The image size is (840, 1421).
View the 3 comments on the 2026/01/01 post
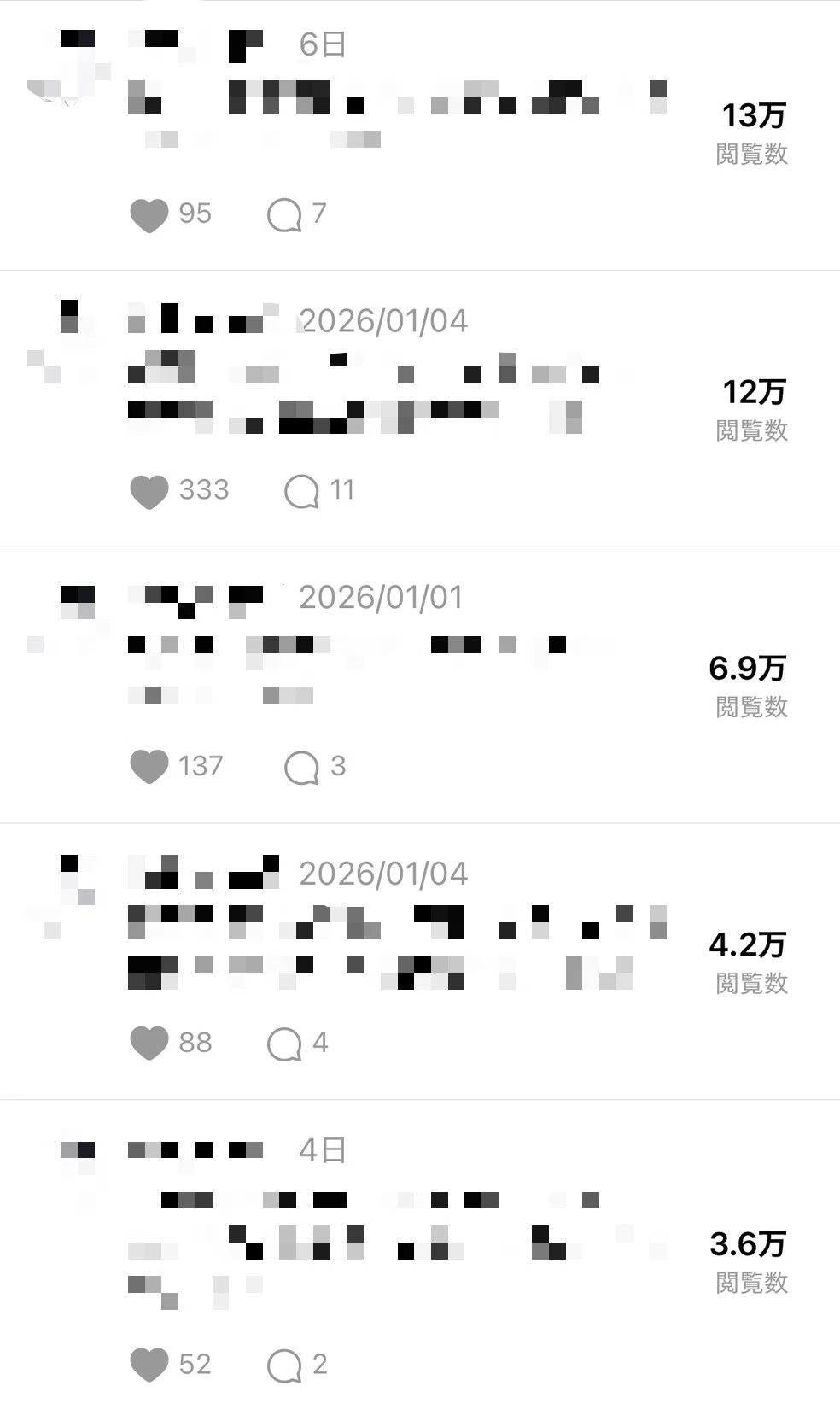[x=301, y=767]
